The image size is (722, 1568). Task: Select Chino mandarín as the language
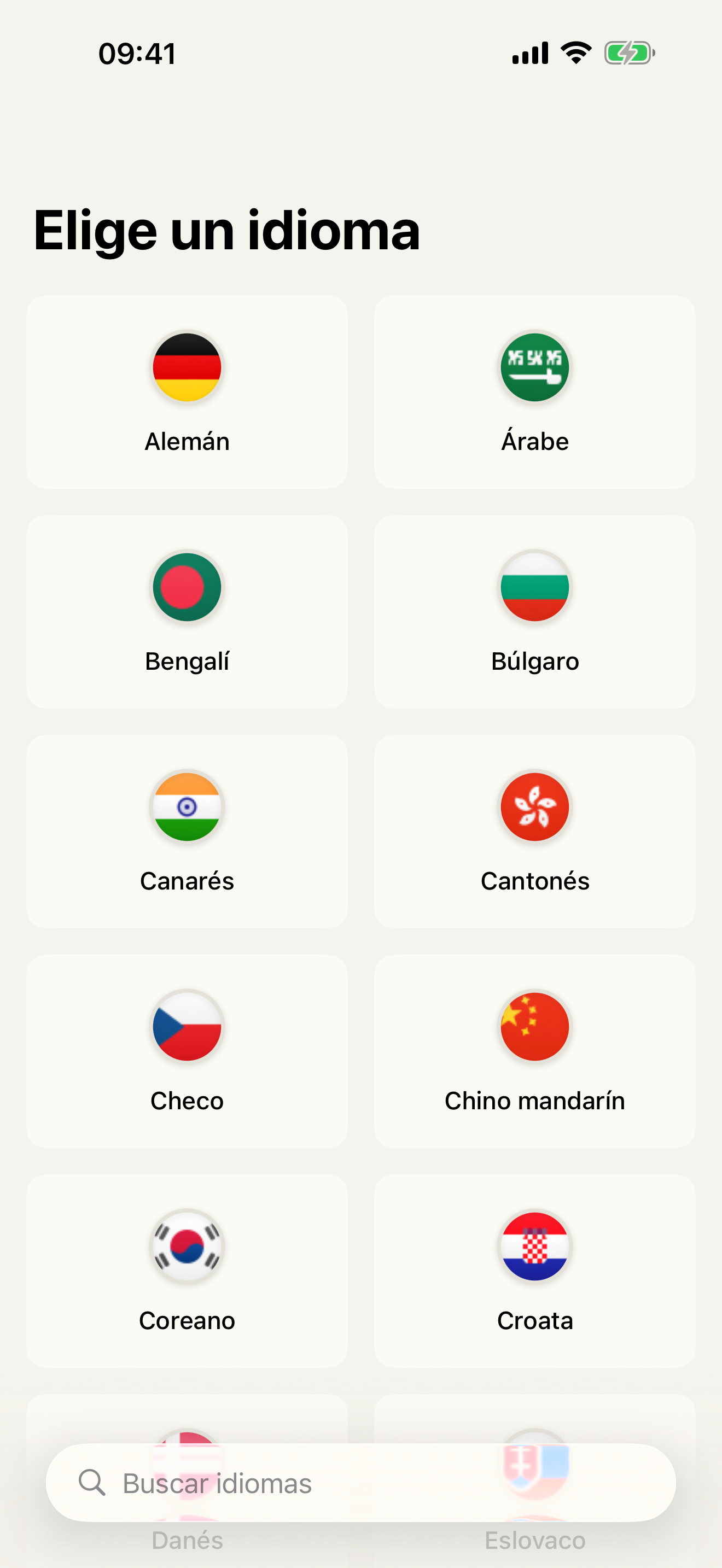pyautogui.click(x=534, y=1051)
